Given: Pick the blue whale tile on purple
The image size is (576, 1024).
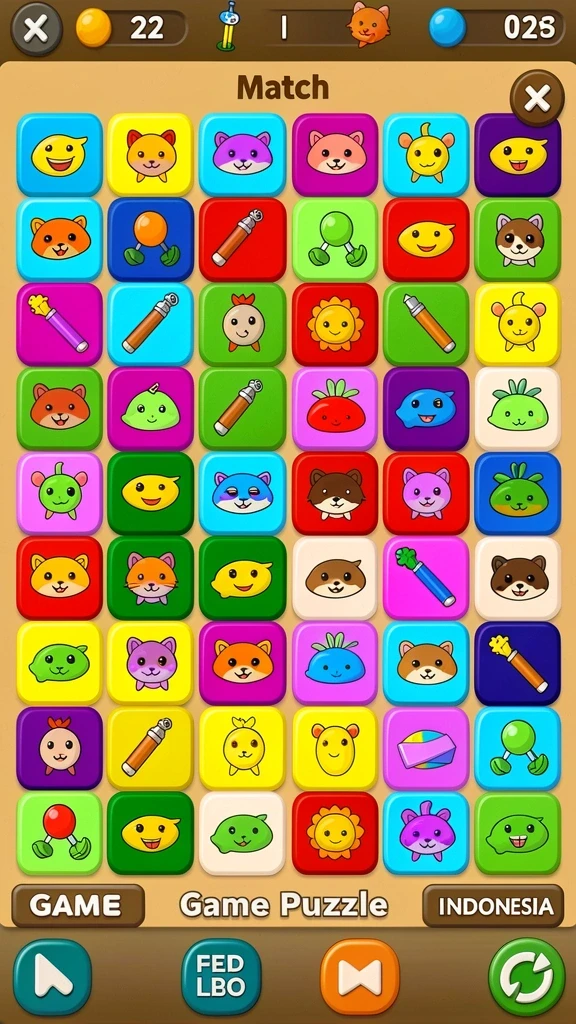Looking at the screenshot, I should click(426, 409).
